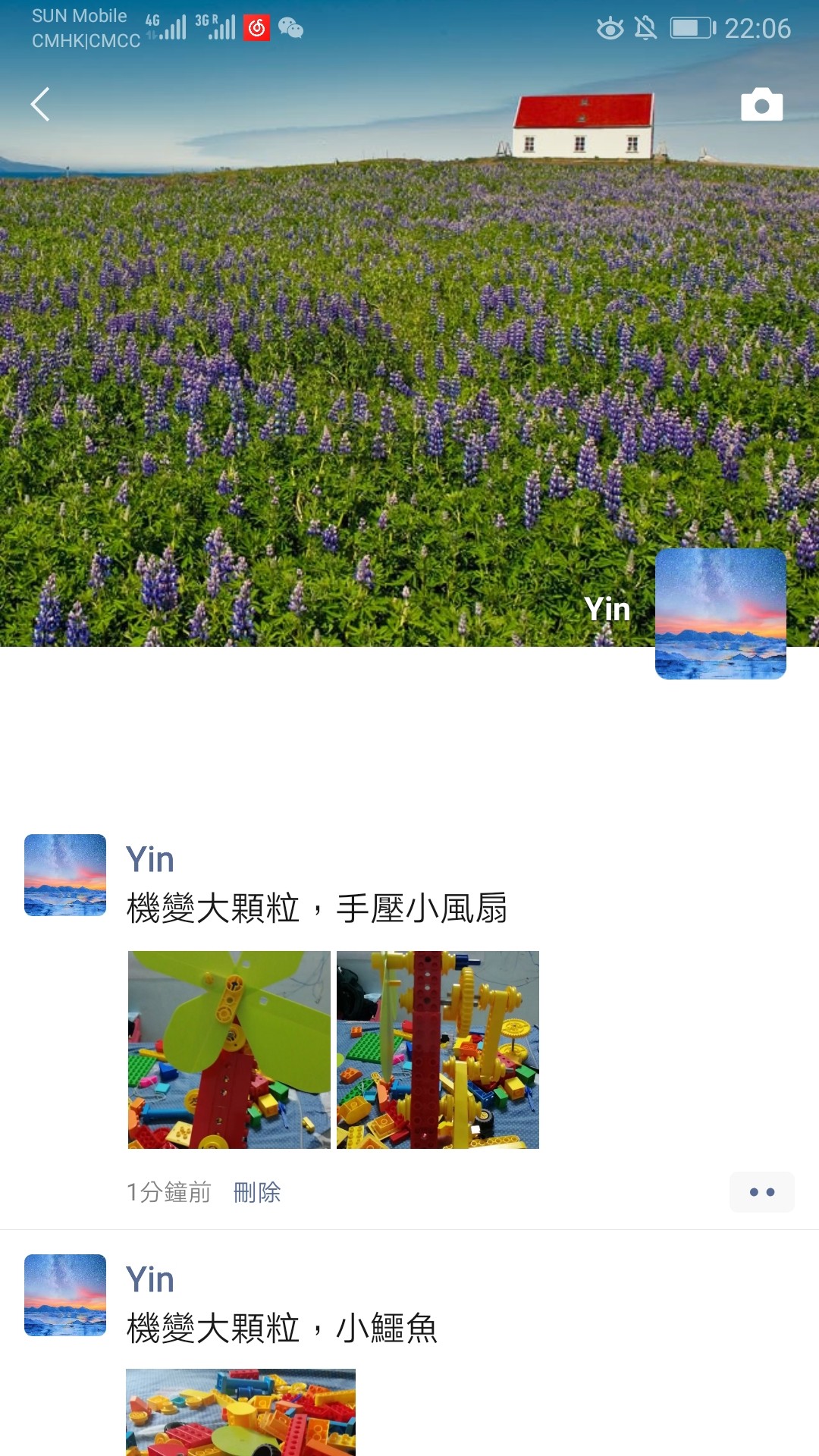Open Yin's name on the 小鱷魚 post
Viewport: 819px width, 1456px height.
coord(150,1280)
